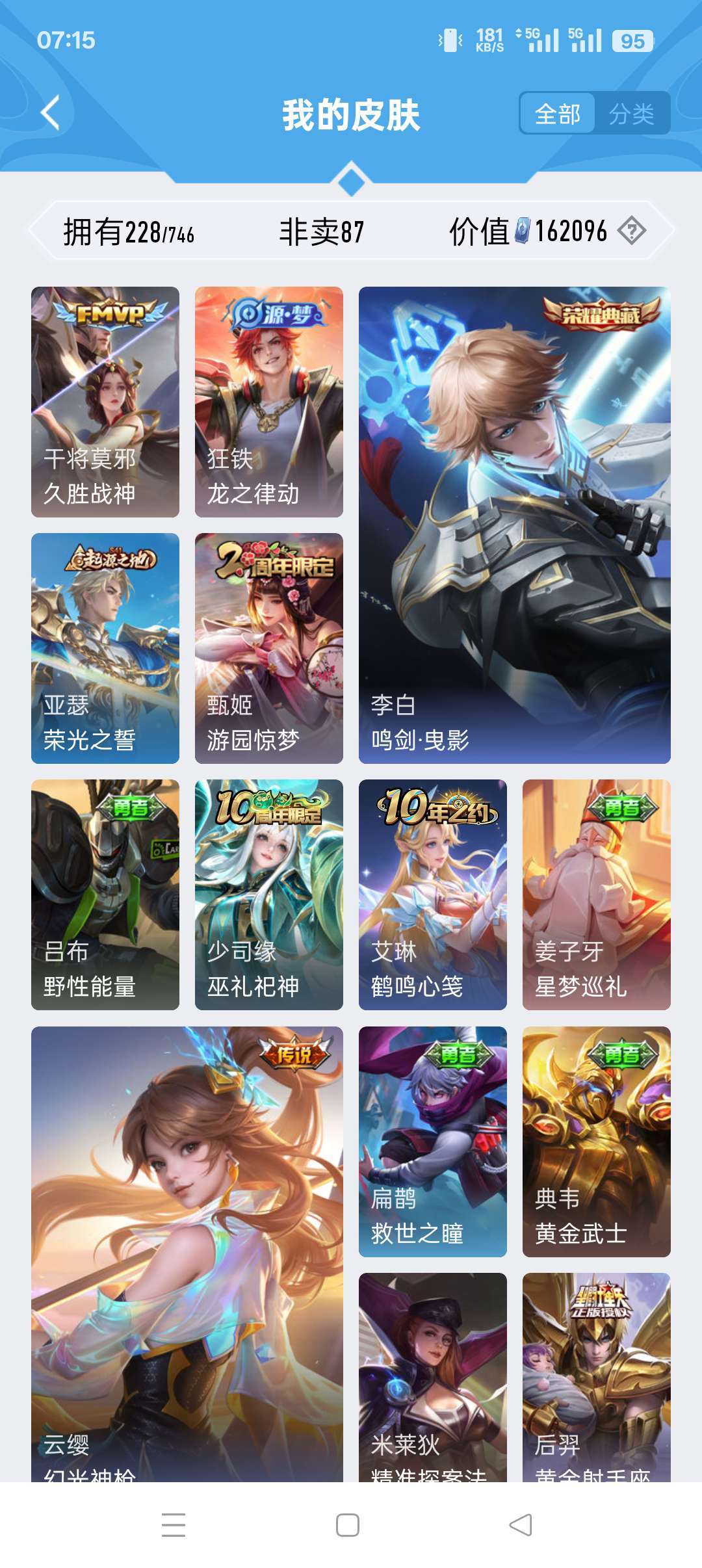The width and height of the screenshot is (702, 1568).
Task: Tap the 荣耀典藏 badge on 李白 skin
Action: point(601,315)
